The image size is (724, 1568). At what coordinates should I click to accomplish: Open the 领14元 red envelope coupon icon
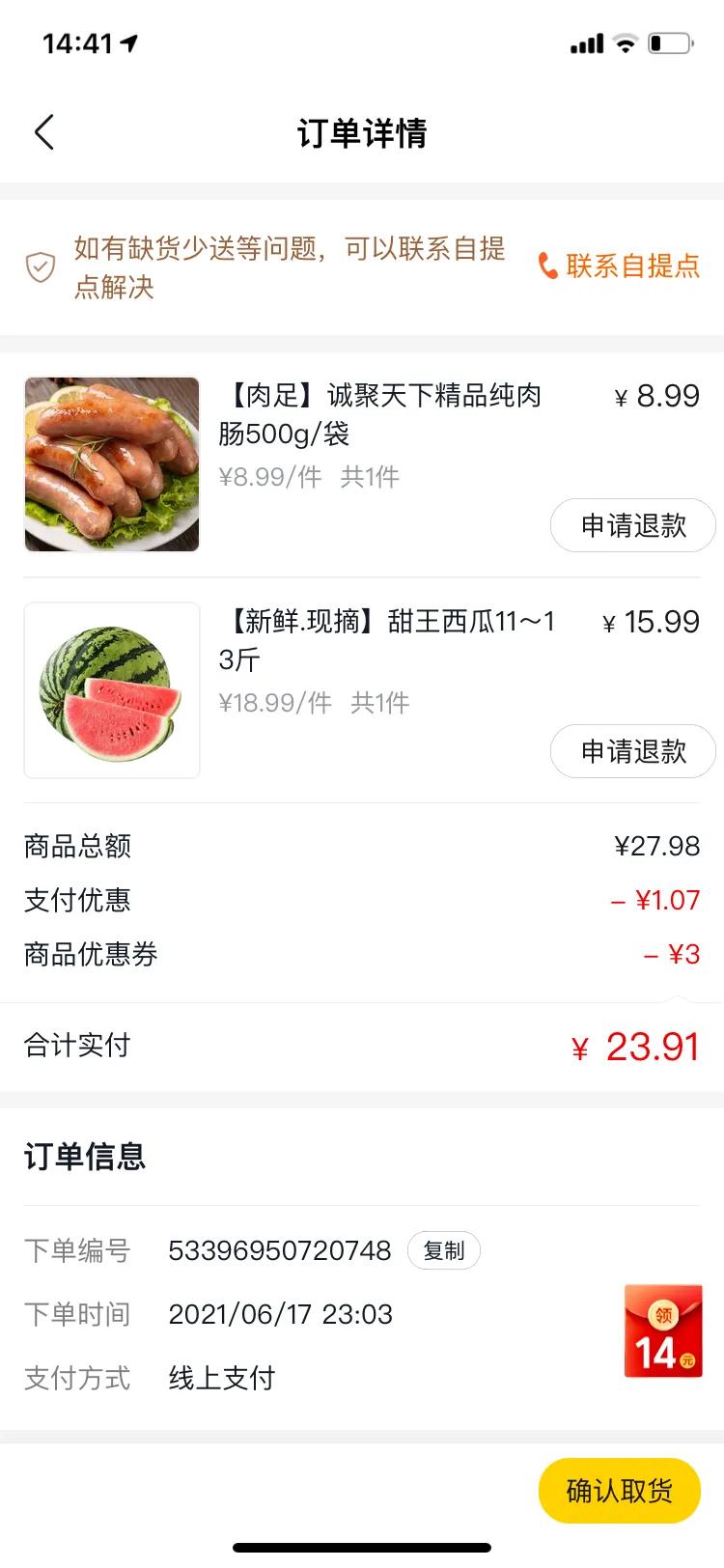pos(663,1331)
